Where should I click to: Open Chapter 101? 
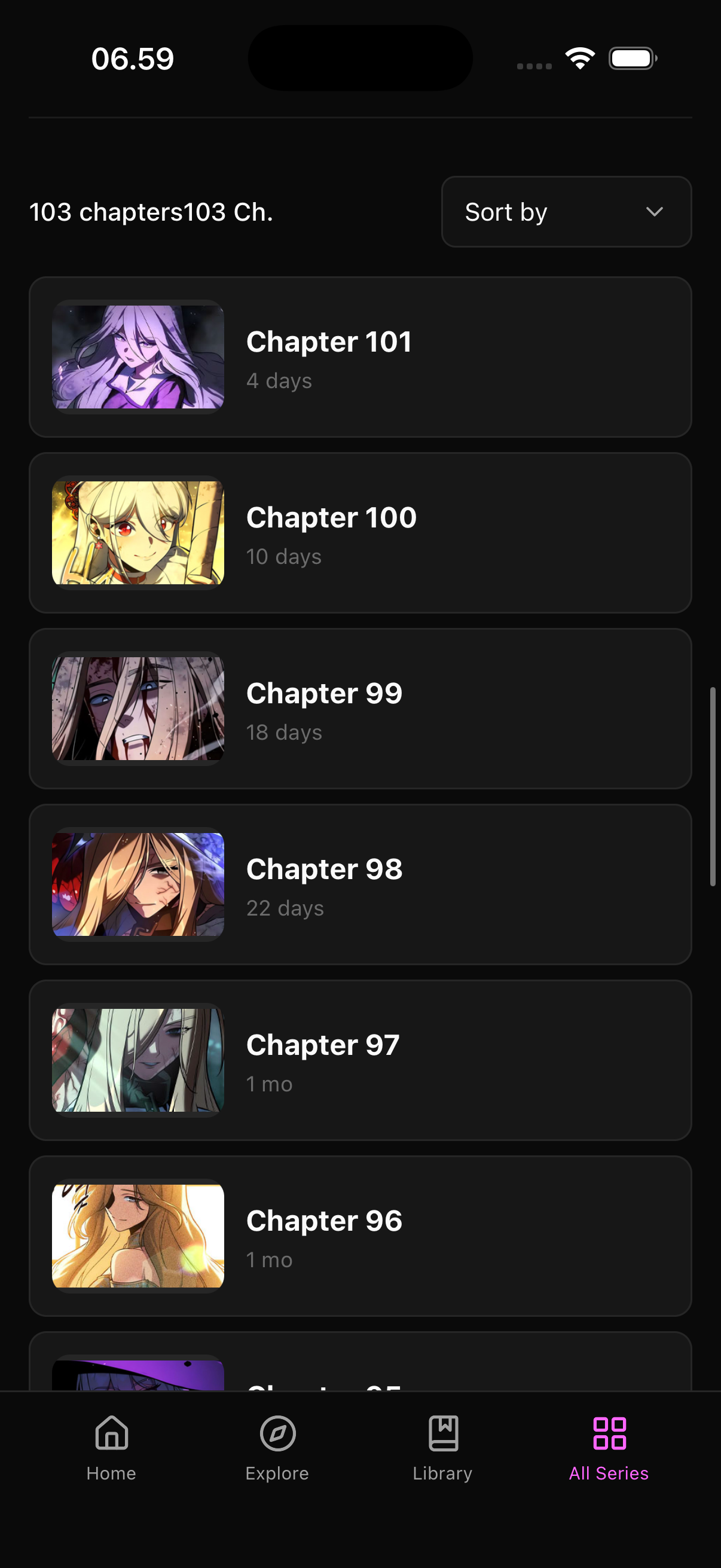[360, 357]
